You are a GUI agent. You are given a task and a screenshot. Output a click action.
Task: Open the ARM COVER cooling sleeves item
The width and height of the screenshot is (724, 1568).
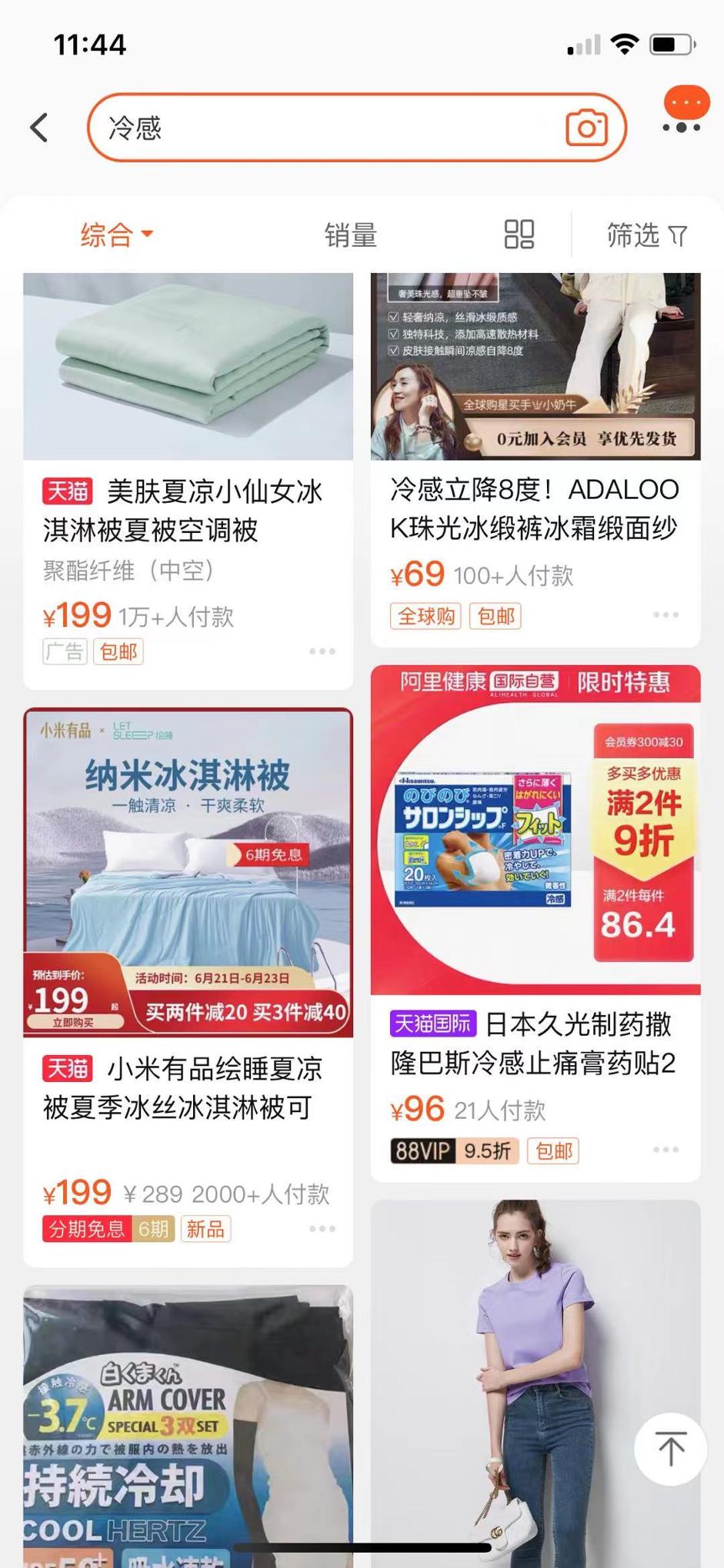(x=188, y=1423)
